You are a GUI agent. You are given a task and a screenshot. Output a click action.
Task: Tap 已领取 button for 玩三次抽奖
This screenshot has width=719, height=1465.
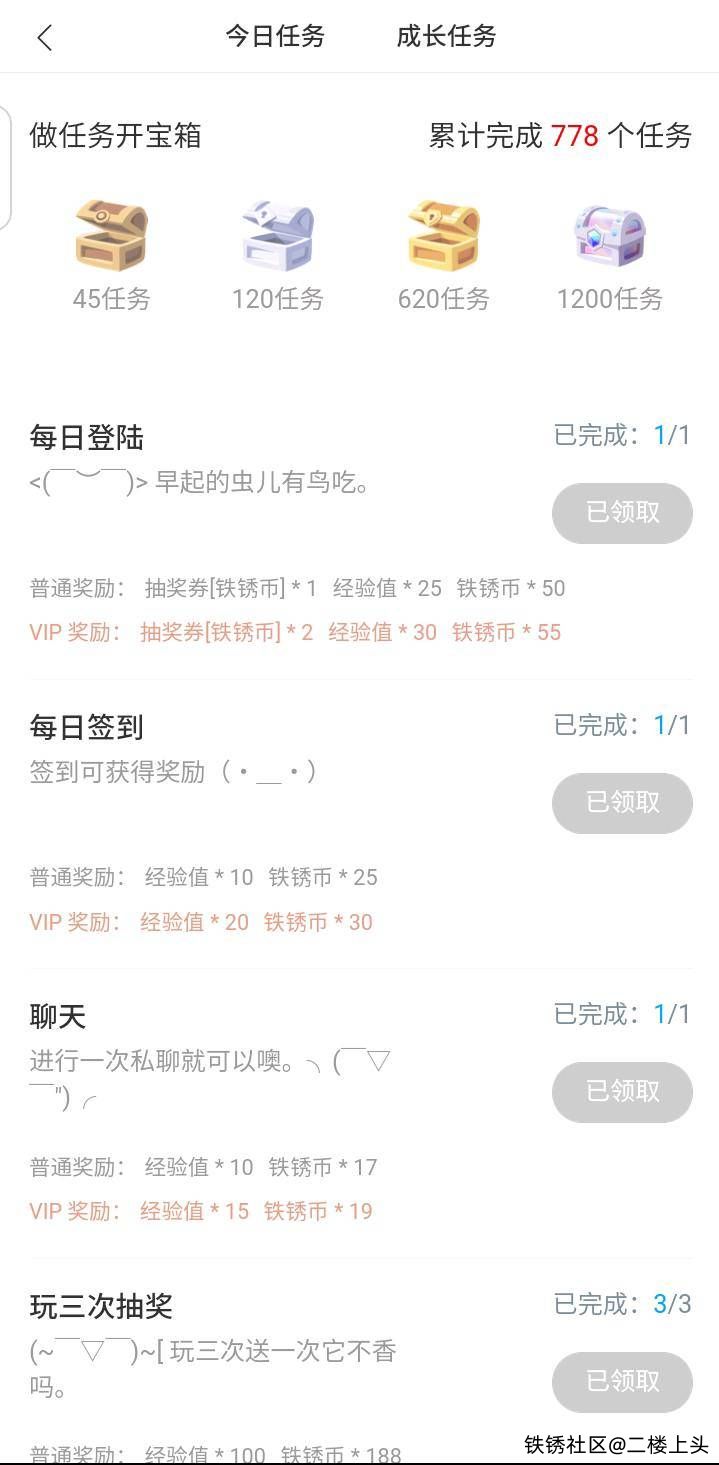(x=622, y=1382)
